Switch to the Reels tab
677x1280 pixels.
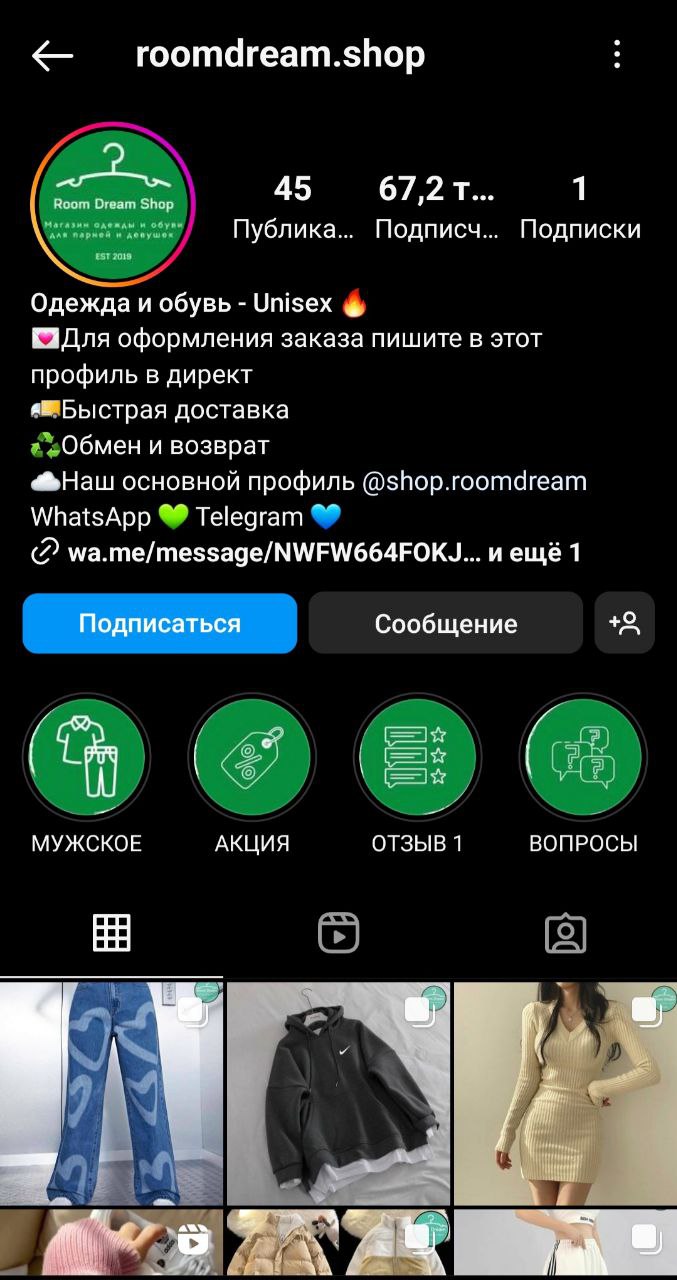coord(338,933)
